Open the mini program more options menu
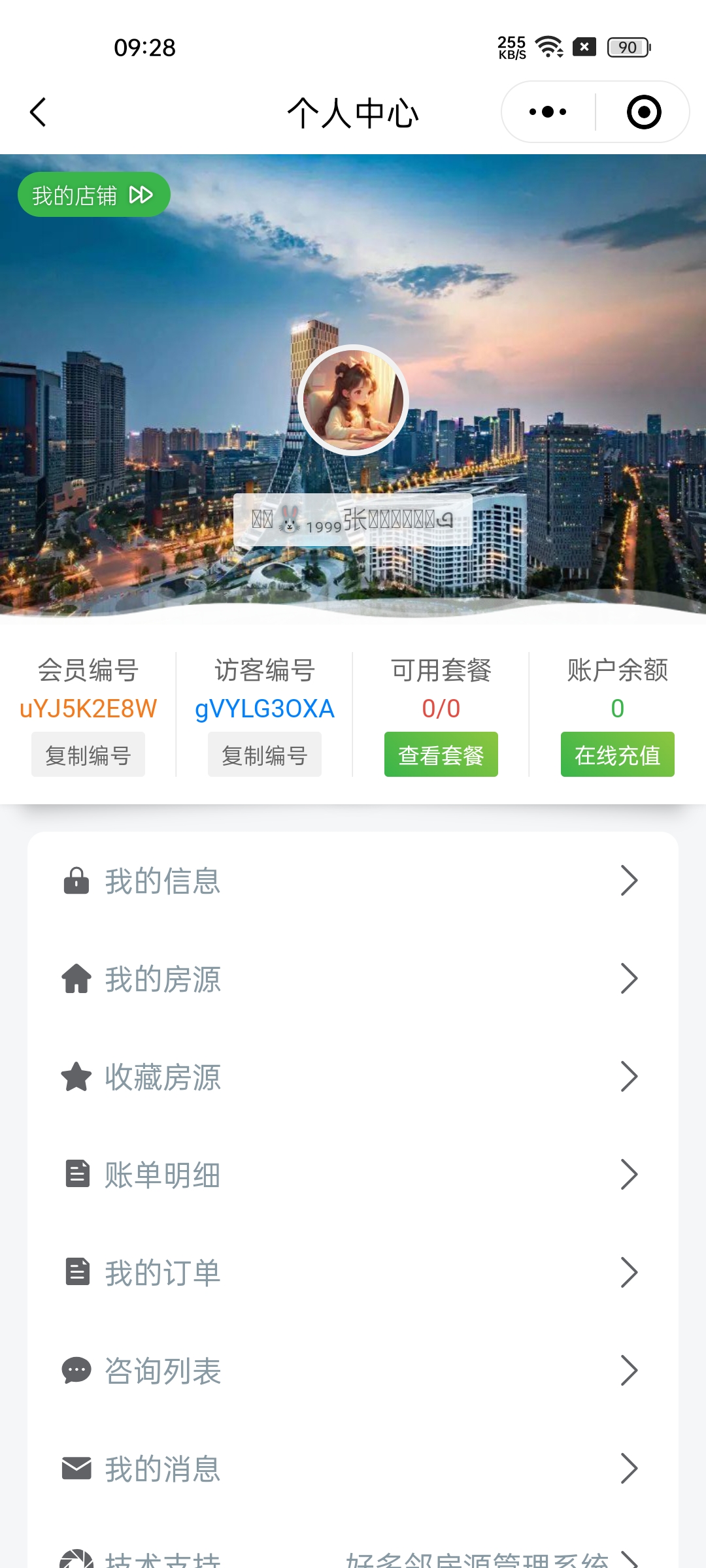The image size is (706, 1568). point(548,112)
